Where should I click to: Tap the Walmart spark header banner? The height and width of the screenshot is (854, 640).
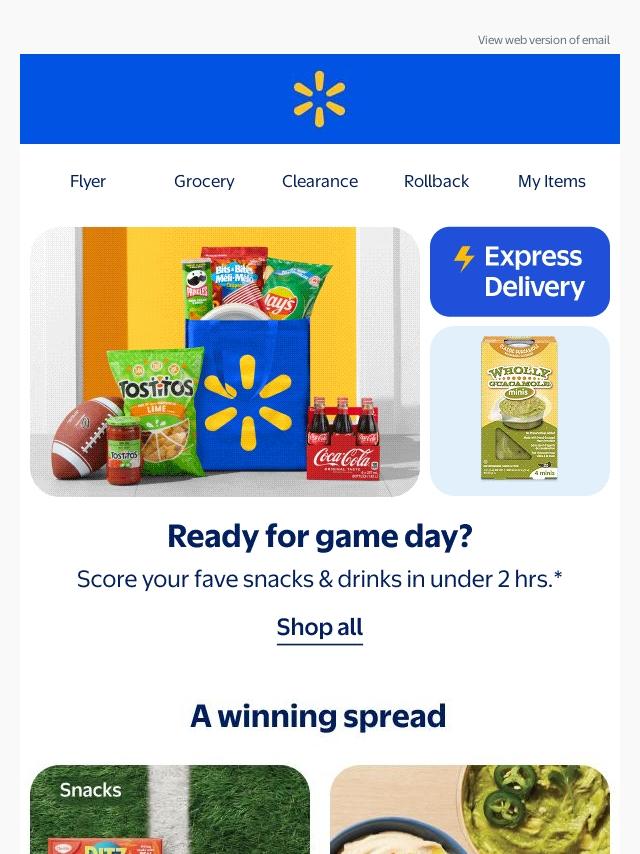[x=320, y=99]
